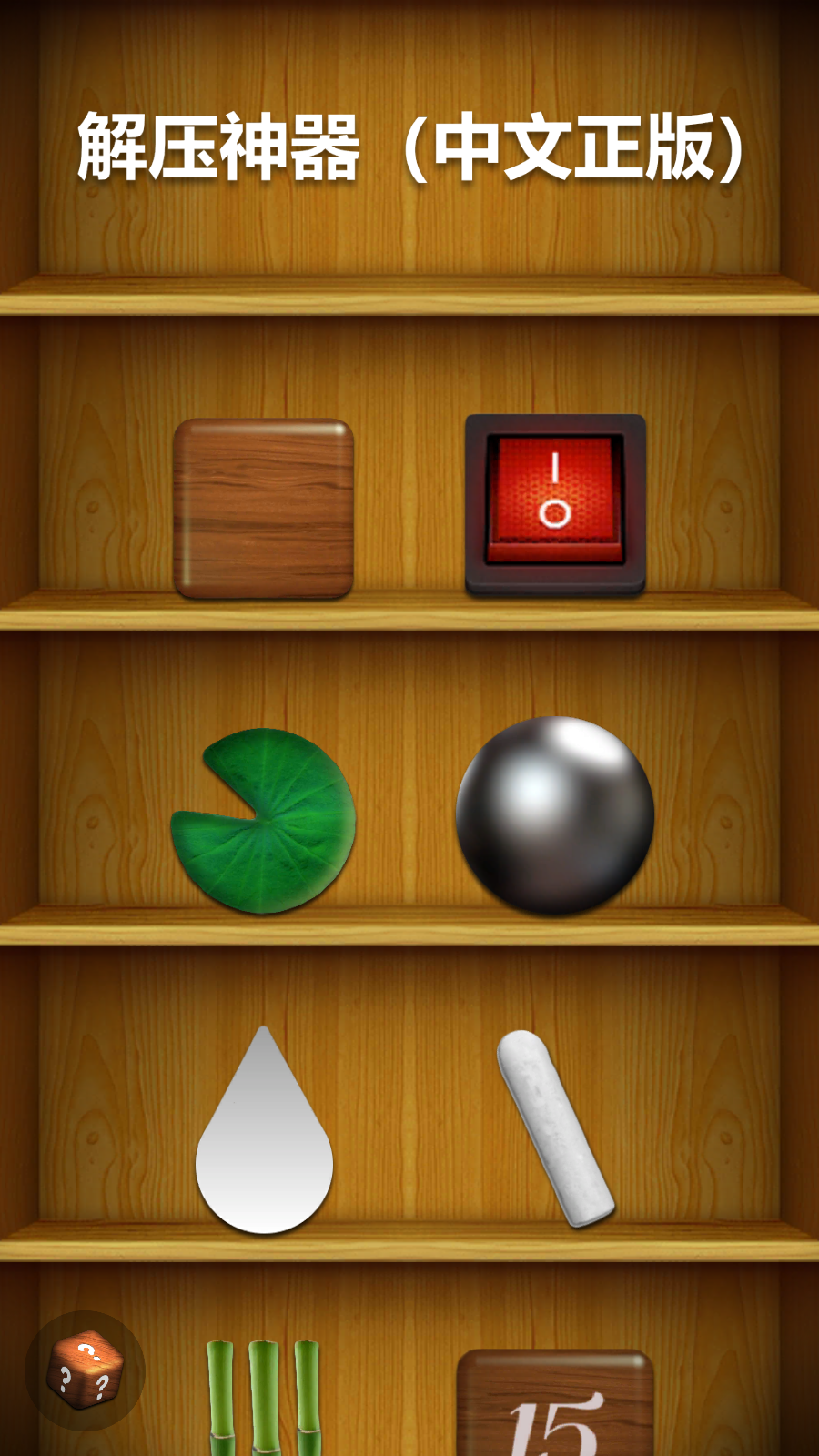Open the metal ball item
819x1456 pixels.
pos(554,815)
